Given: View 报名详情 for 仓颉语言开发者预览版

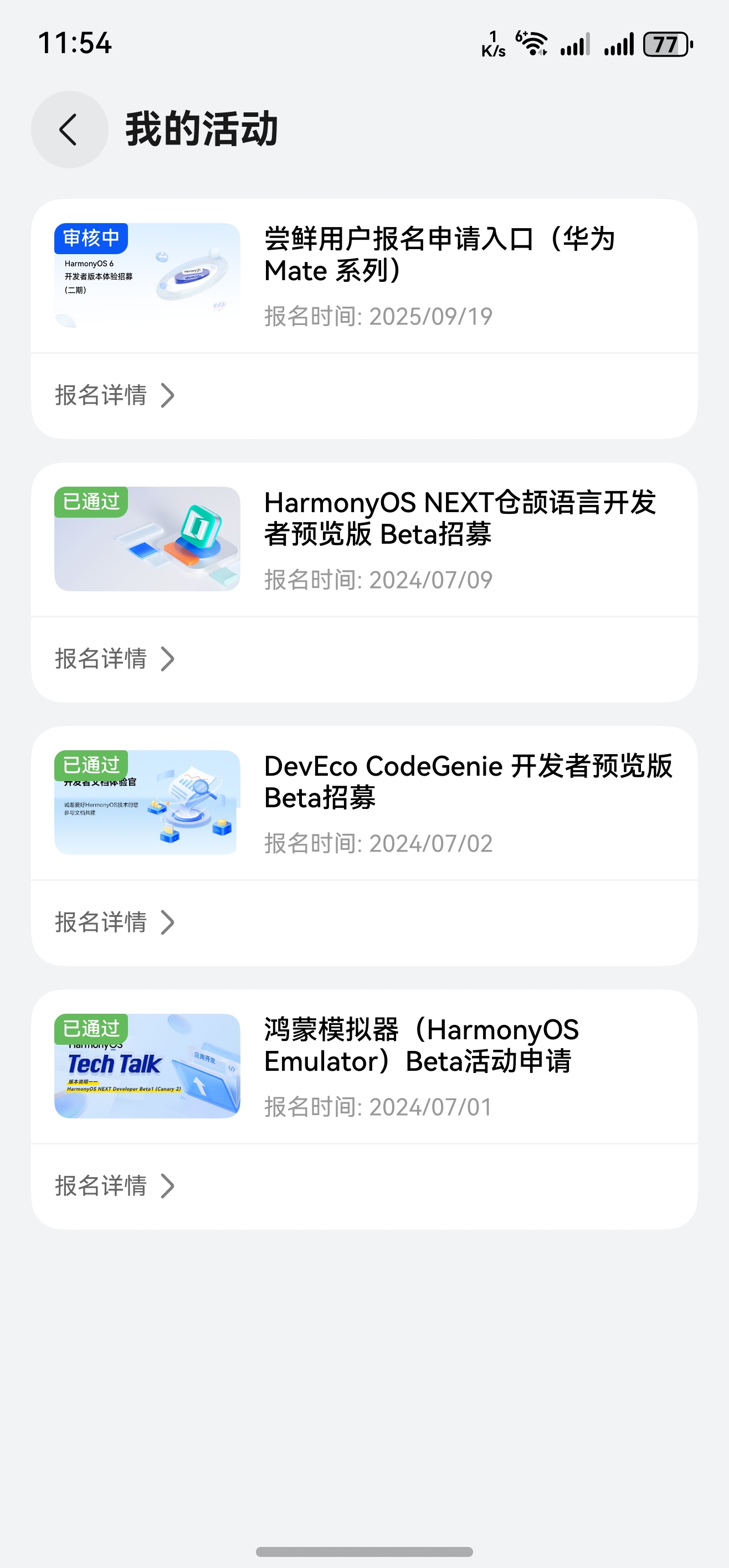Looking at the screenshot, I should pyautogui.click(x=115, y=659).
